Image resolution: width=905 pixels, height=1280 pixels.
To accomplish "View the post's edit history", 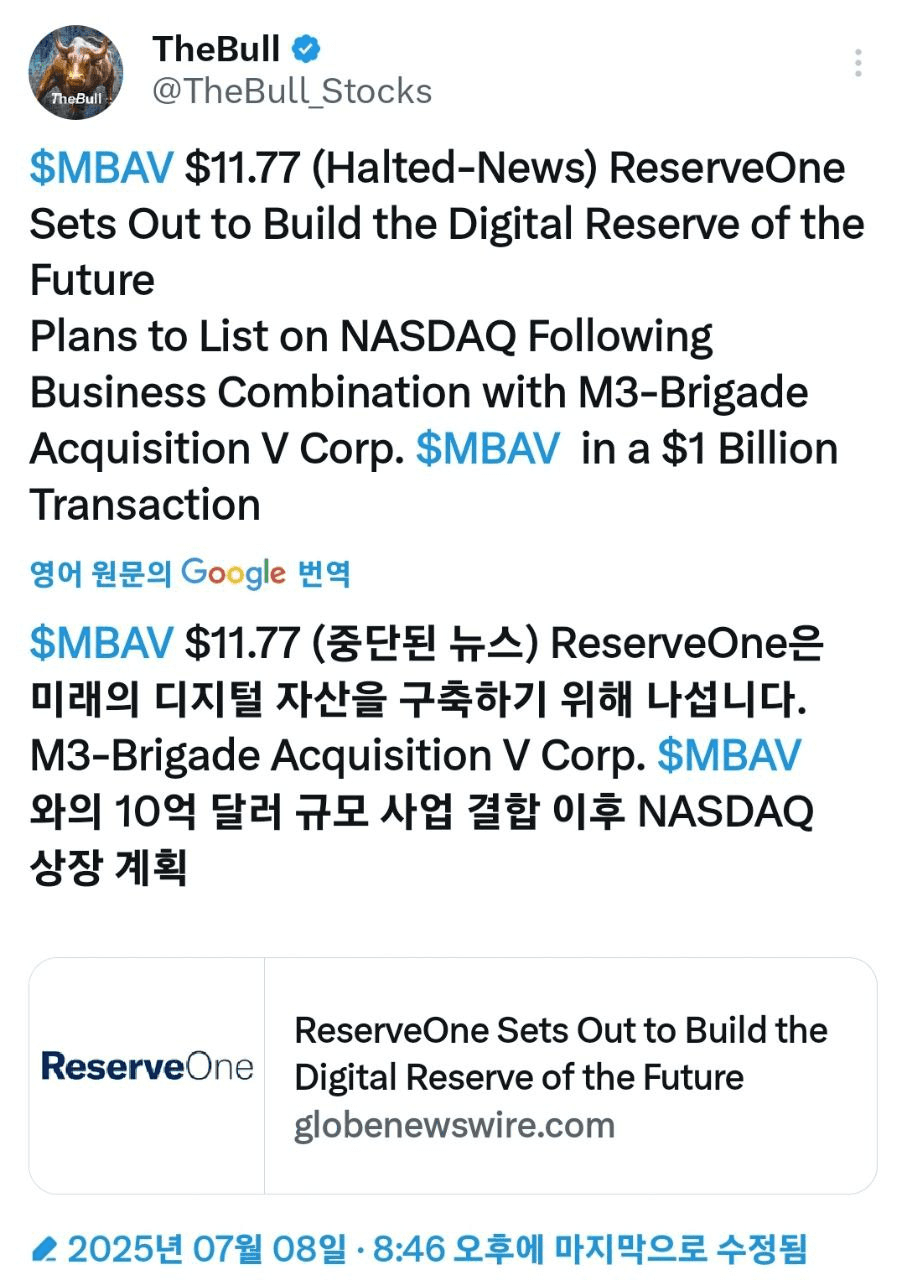I will pos(420,1249).
